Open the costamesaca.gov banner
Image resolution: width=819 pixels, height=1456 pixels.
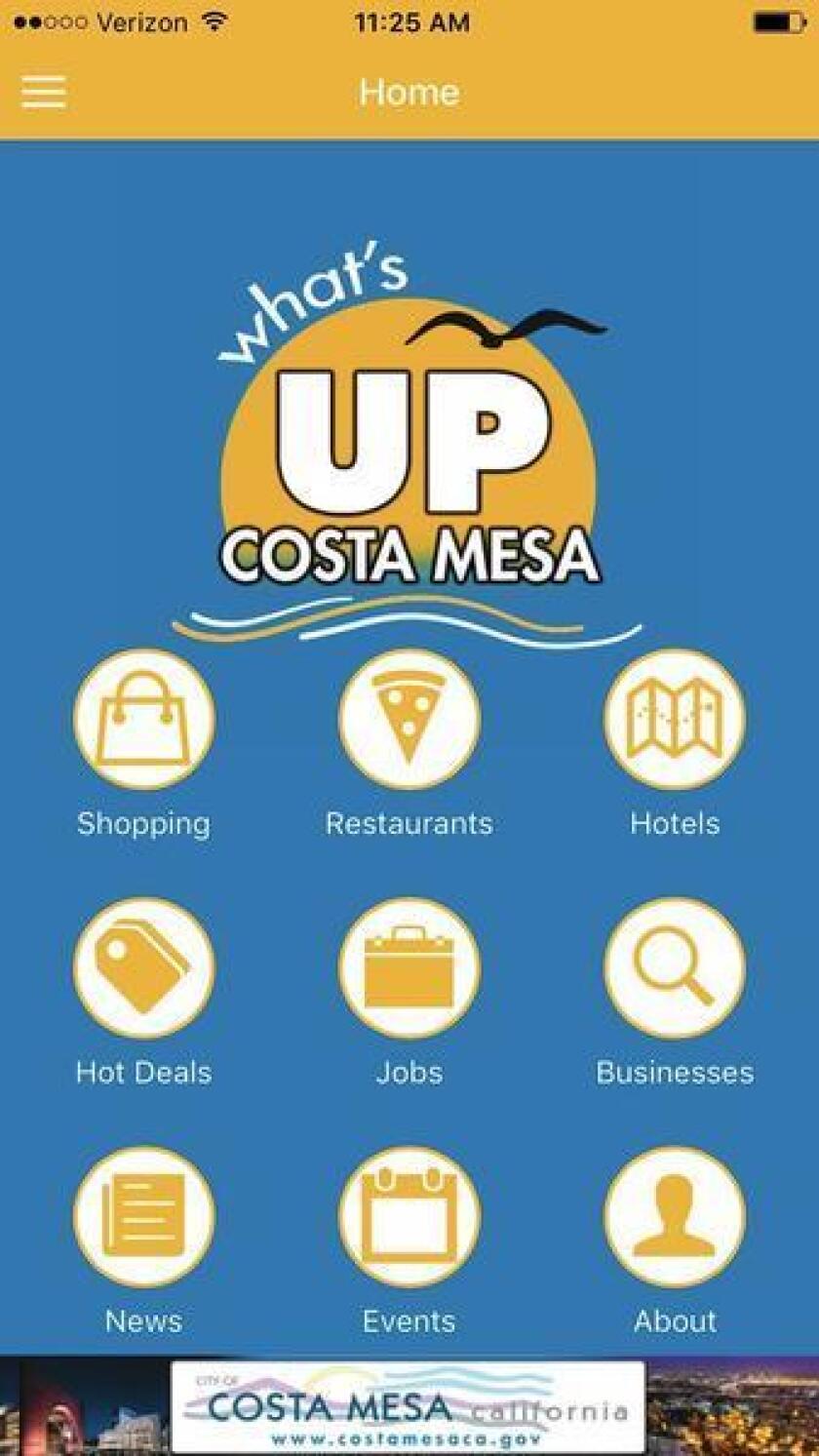[x=409, y=1406]
